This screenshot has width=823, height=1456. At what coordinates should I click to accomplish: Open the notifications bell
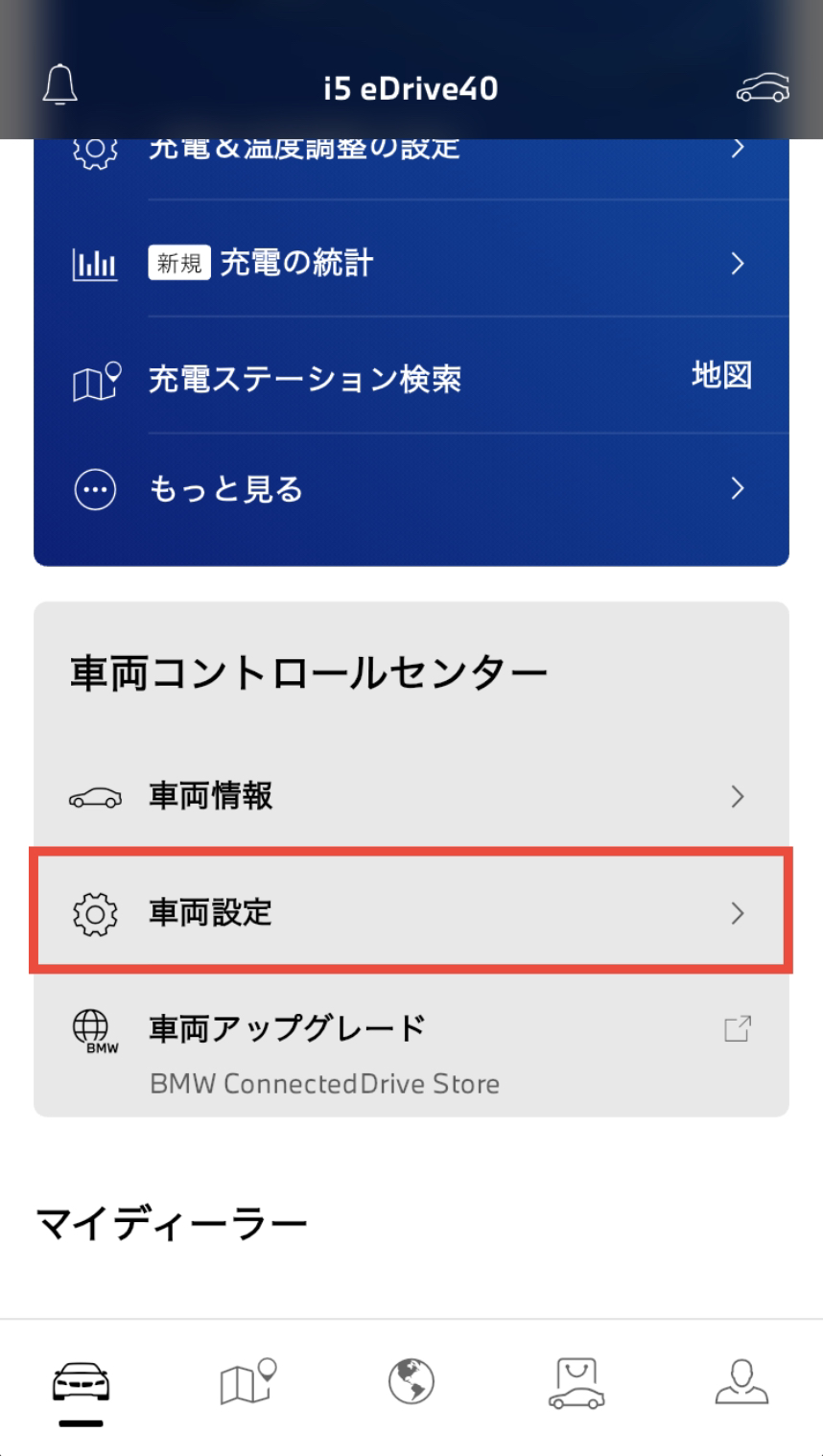[60, 87]
